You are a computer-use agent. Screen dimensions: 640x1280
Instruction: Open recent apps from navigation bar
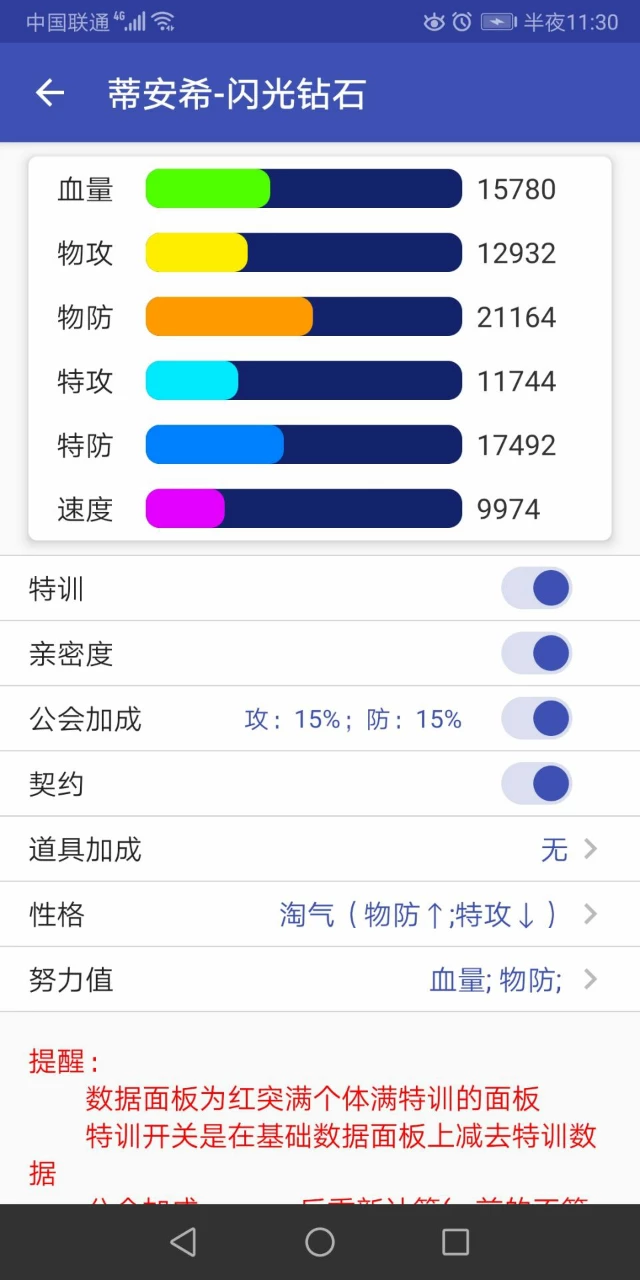[x=455, y=1242]
